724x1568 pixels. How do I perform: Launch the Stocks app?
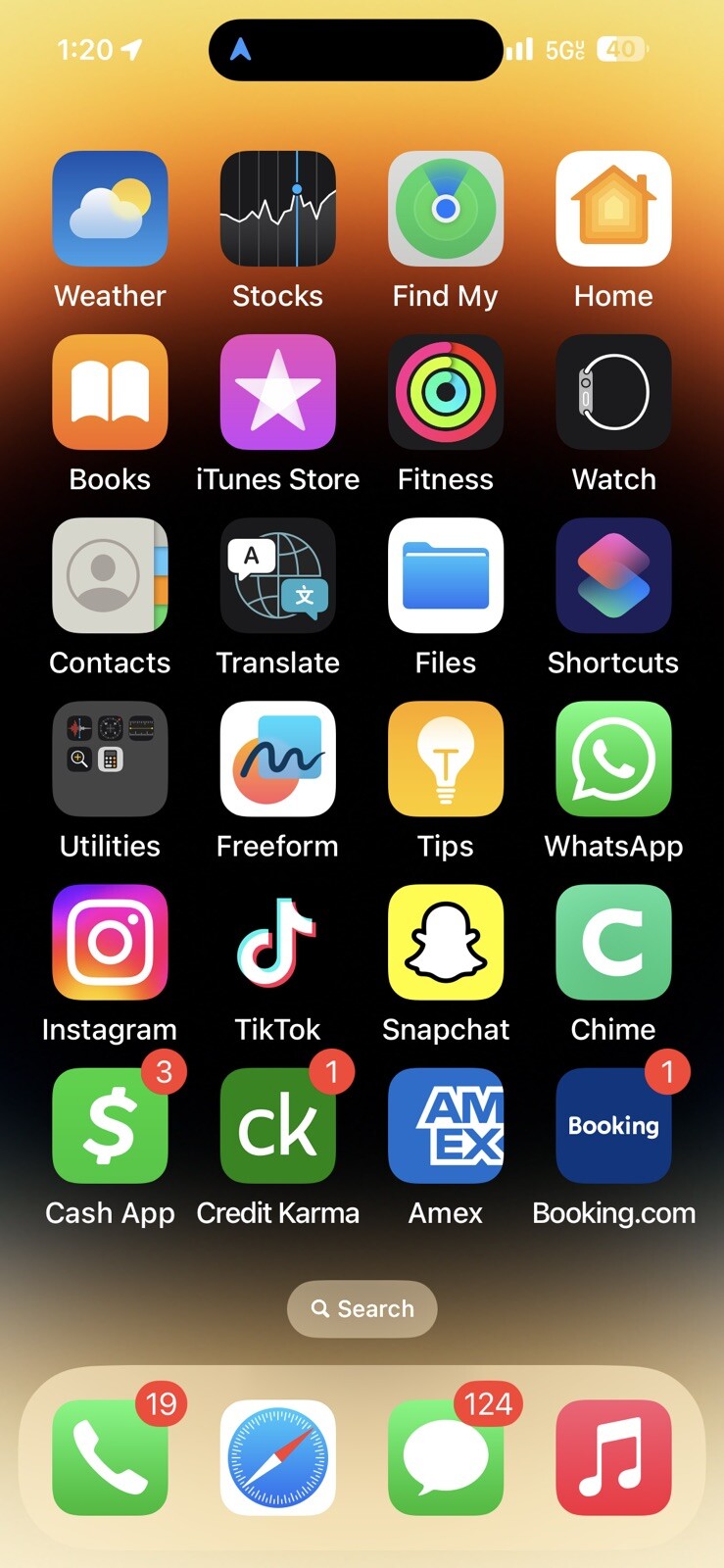pos(277,208)
